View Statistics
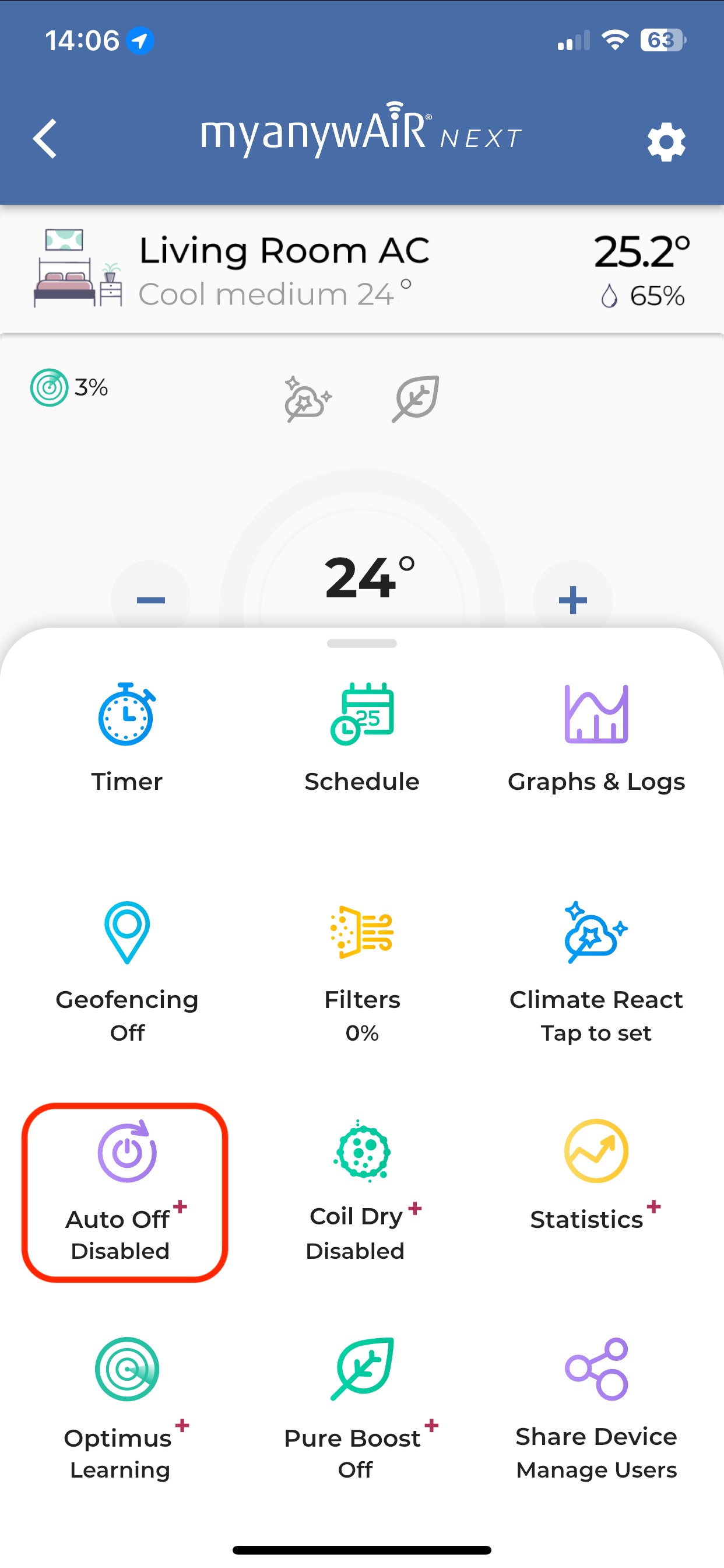The image size is (724, 1568). point(596,1175)
